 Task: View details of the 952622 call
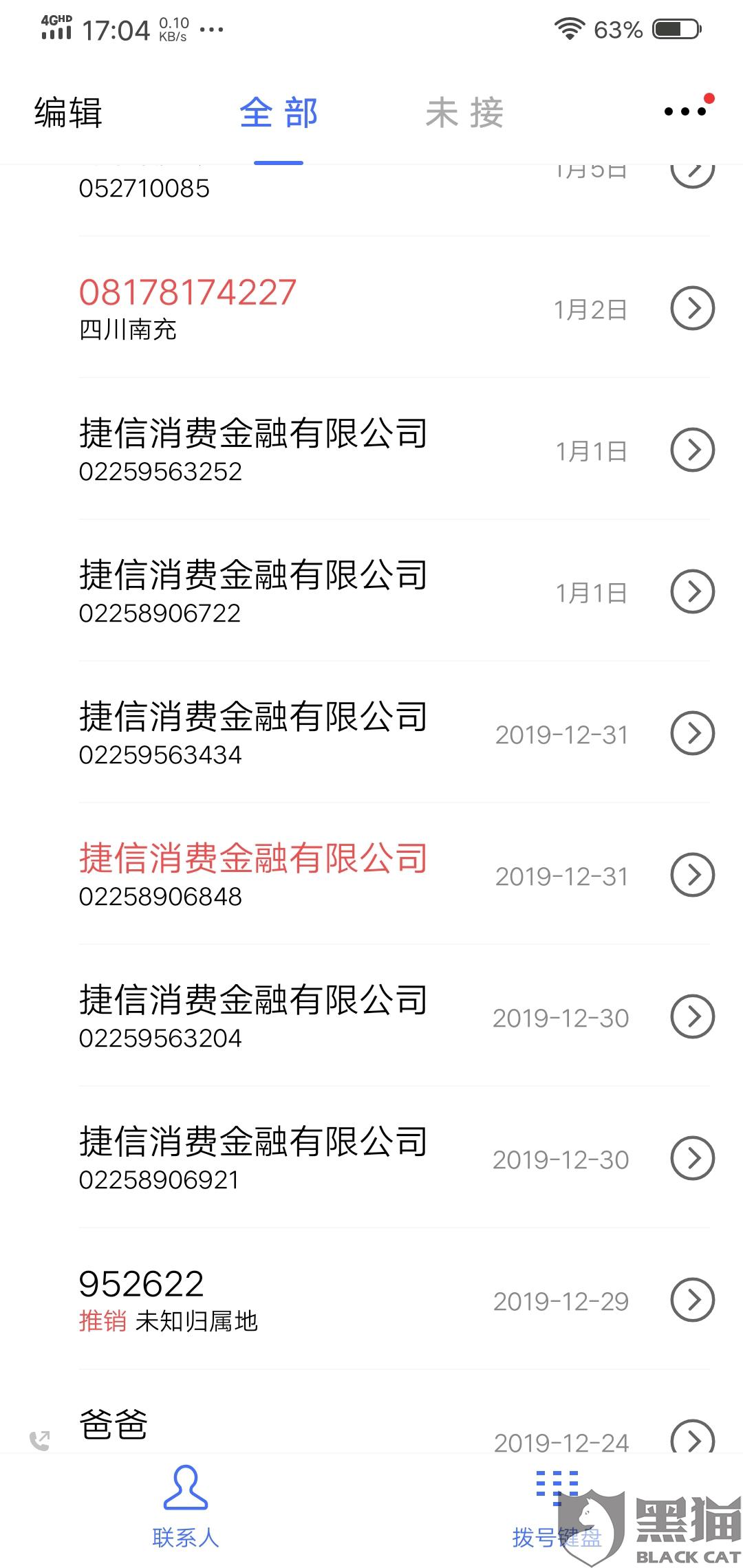(x=692, y=1300)
